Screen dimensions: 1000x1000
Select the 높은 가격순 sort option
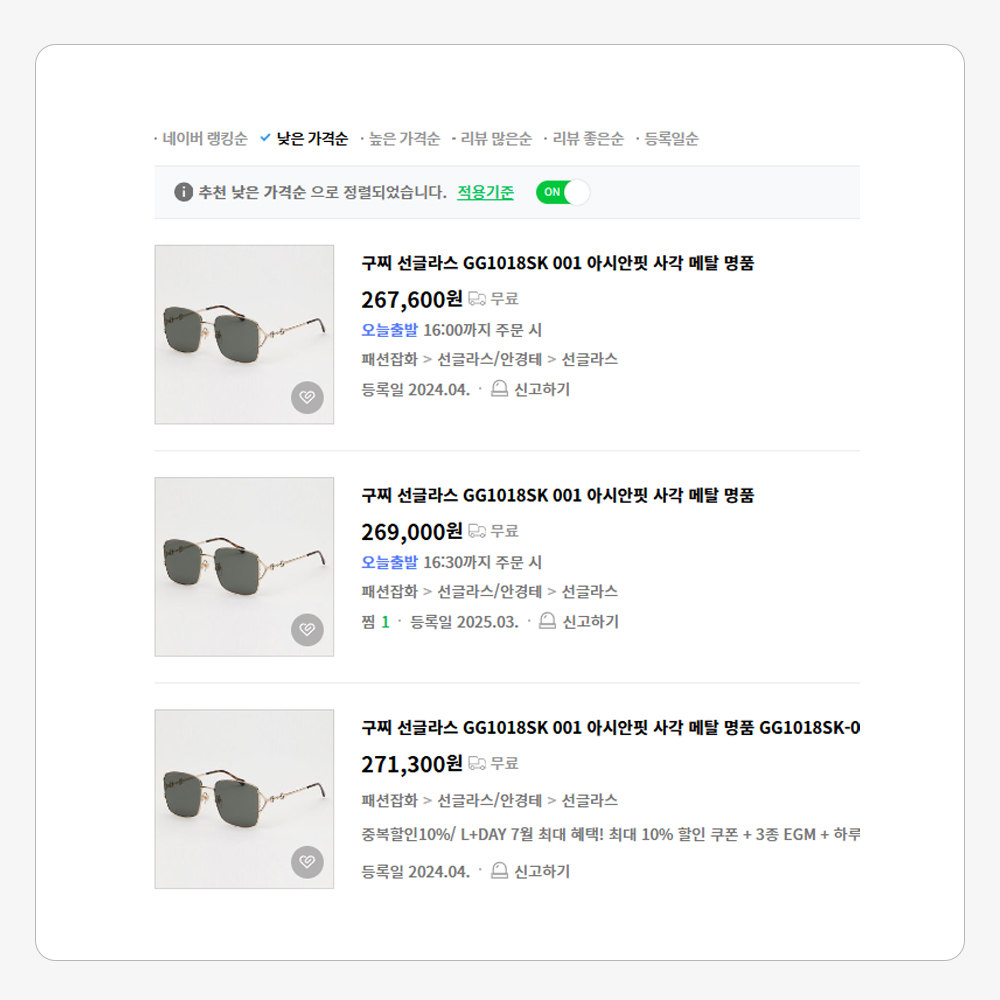pos(403,139)
